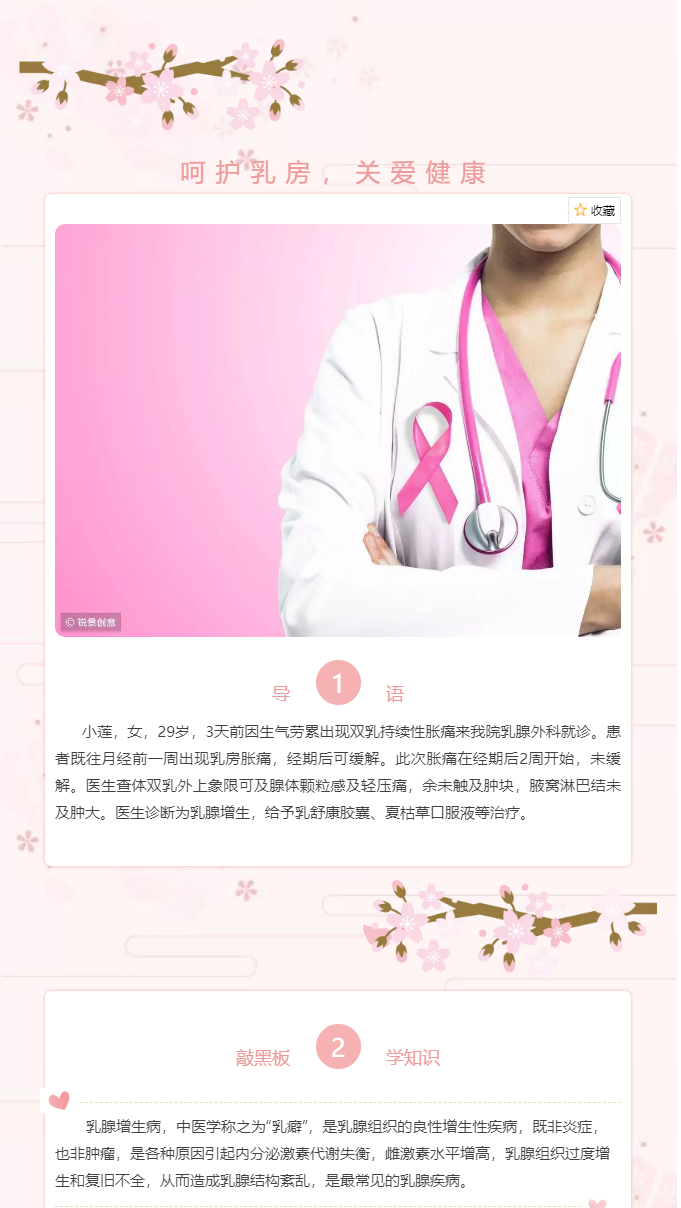Tap the 收藏 star button
The height and width of the screenshot is (1208, 681).
594,211
